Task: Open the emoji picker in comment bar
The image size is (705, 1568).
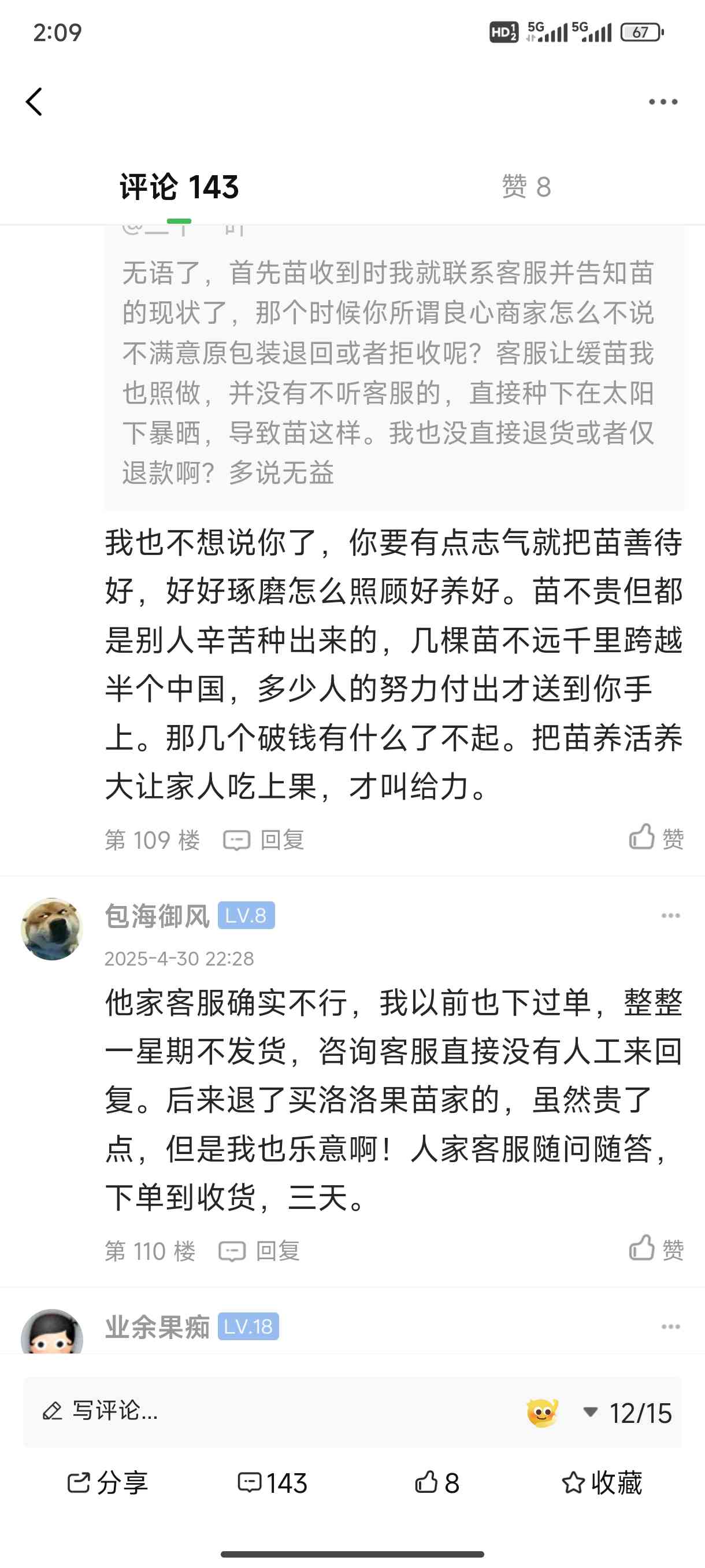Action: [x=543, y=1412]
